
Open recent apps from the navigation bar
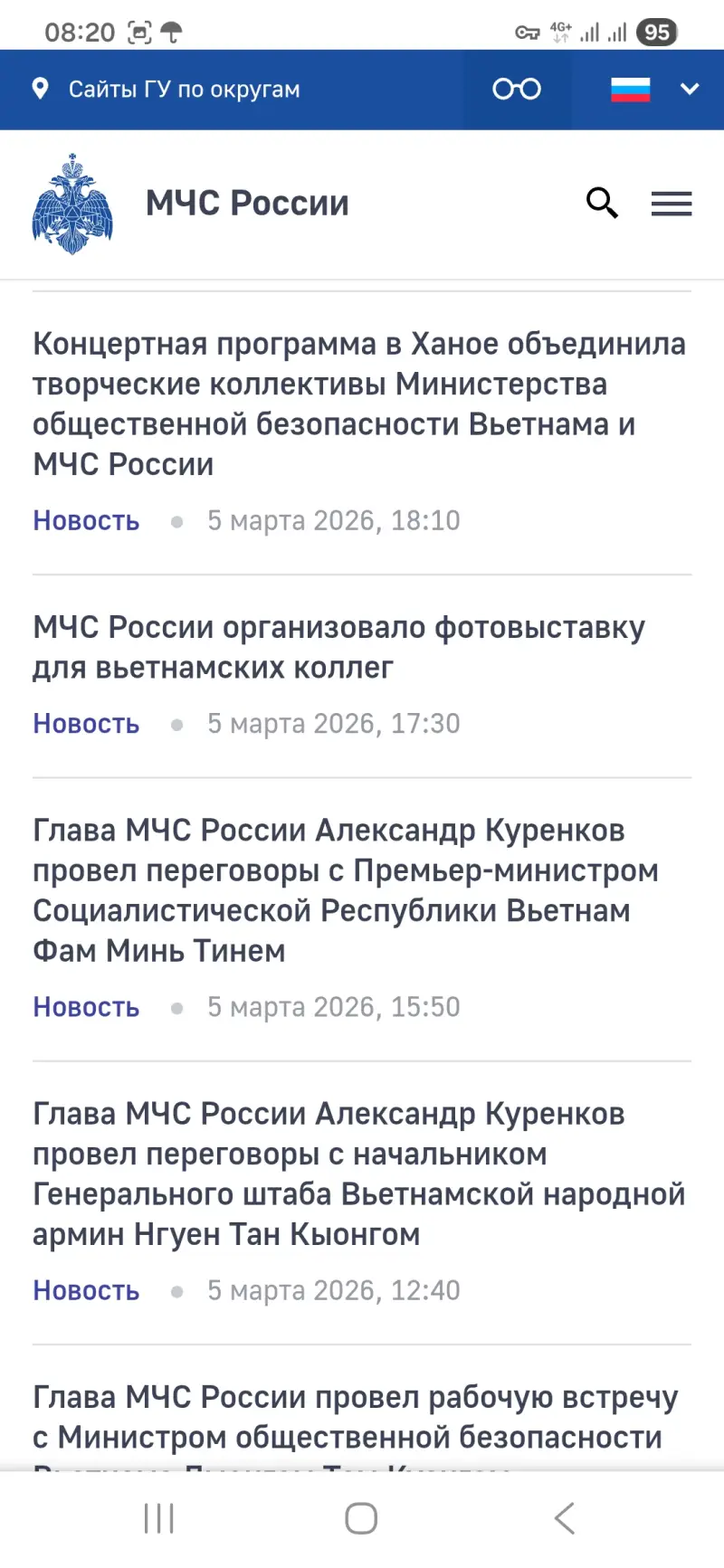[159, 1518]
